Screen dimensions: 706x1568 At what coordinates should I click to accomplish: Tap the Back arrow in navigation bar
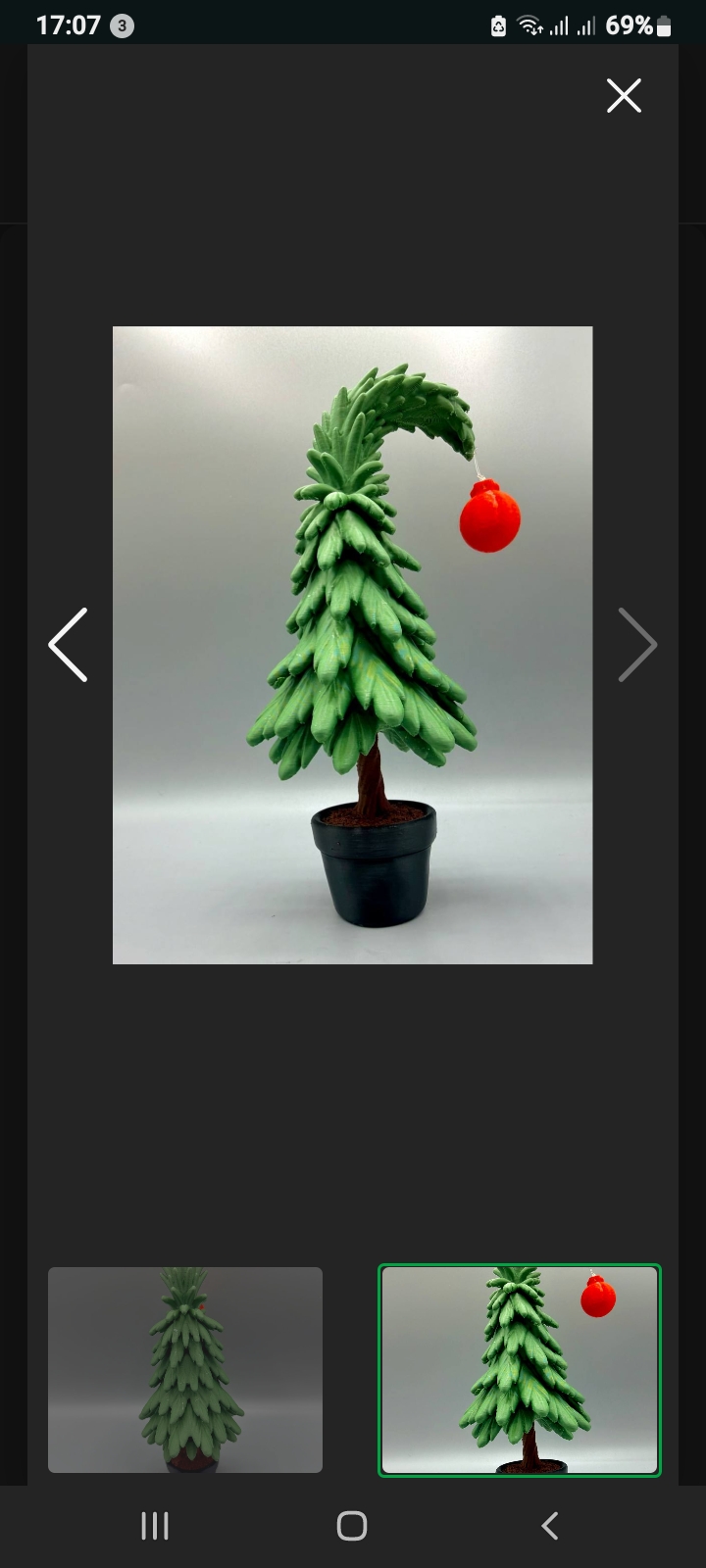(x=548, y=1525)
